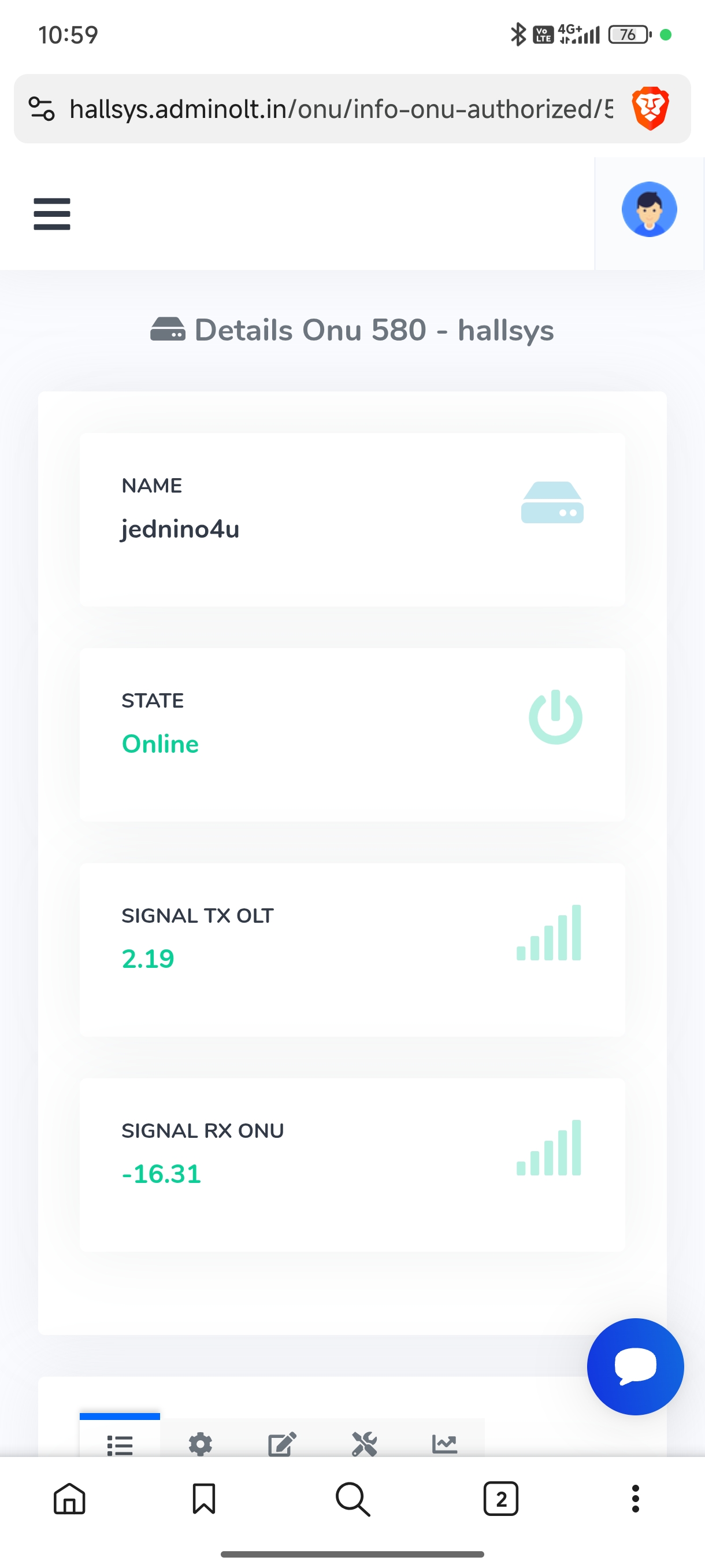Go to browser home page
Viewport: 705px width, 1568px height.
pos(69,1498)
